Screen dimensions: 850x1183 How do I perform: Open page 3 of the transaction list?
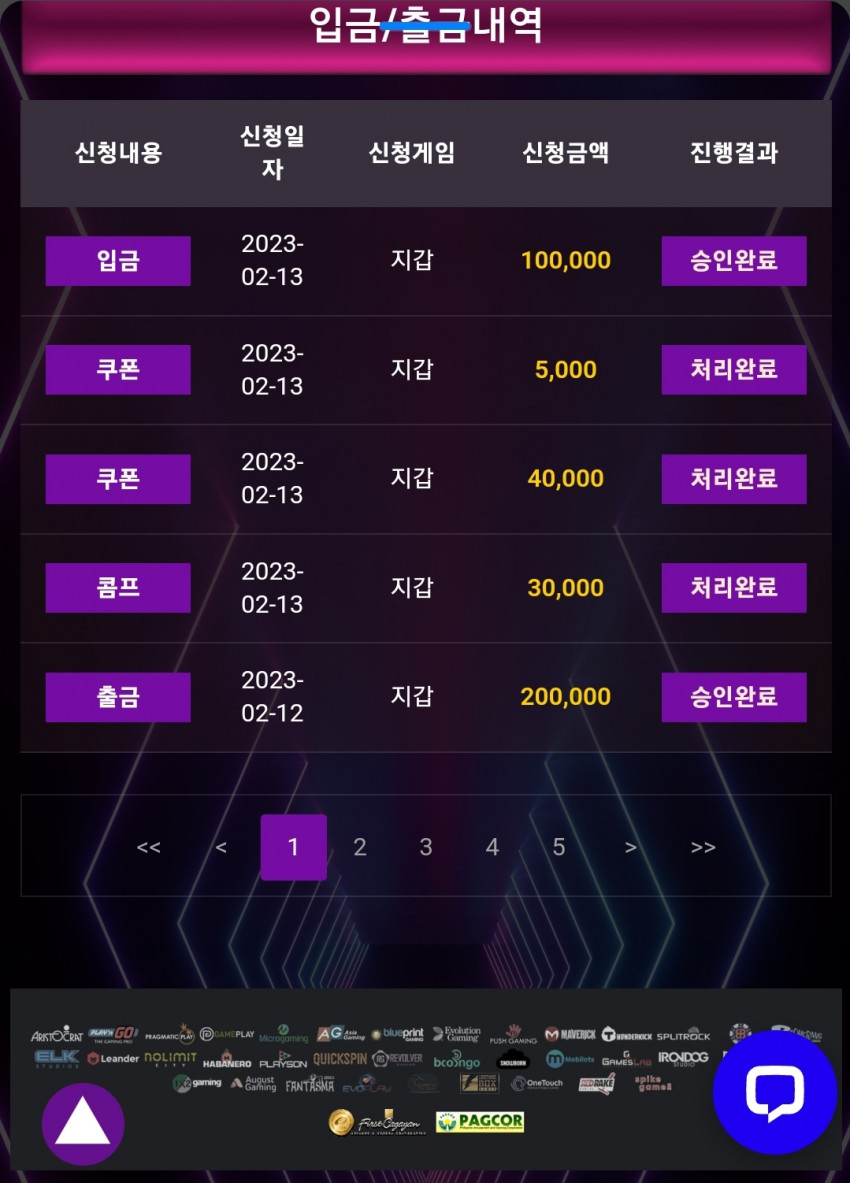point(426,847)
